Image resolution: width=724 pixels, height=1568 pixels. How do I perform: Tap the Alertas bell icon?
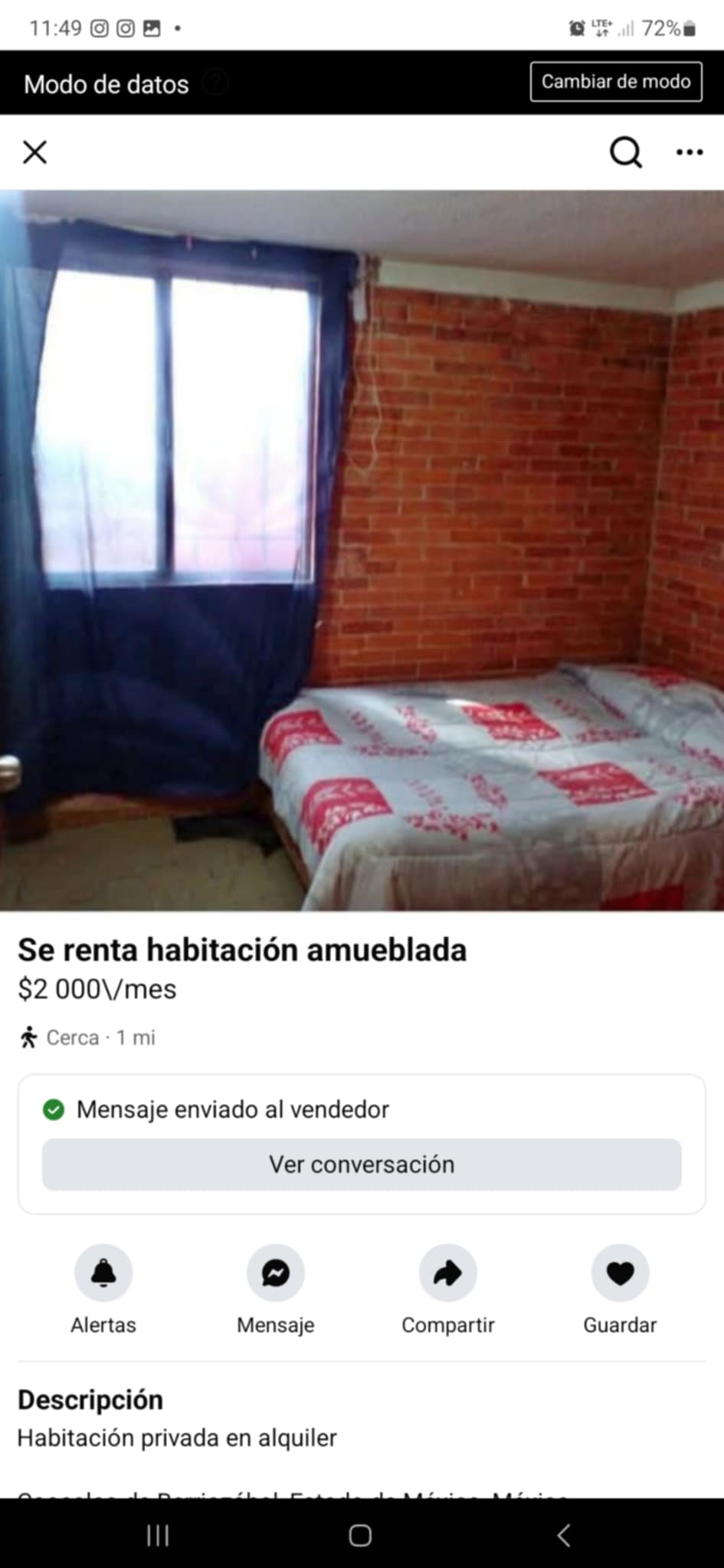[x=103, y=1272]
